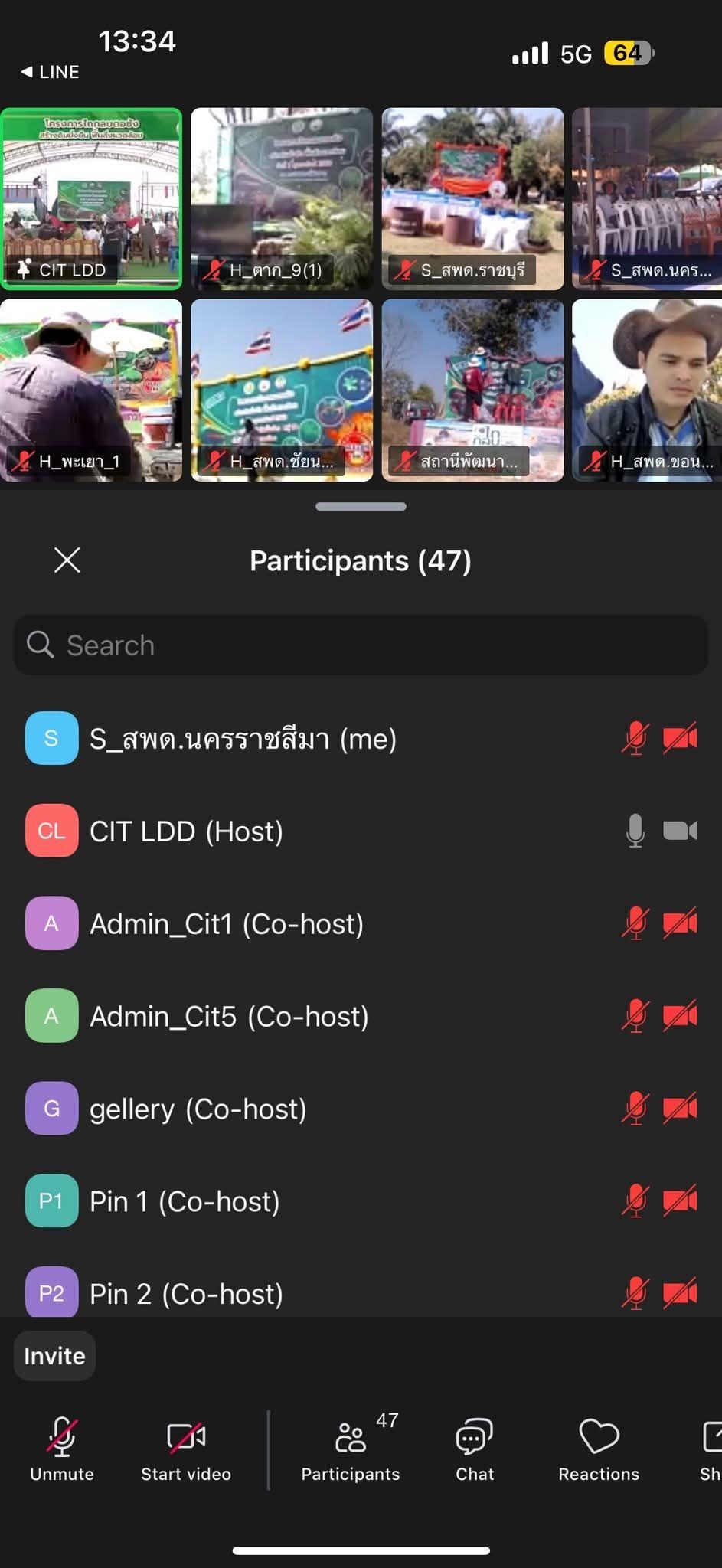Open the meeting Chat
The image size is (722, 1568).
[475, 1449]
